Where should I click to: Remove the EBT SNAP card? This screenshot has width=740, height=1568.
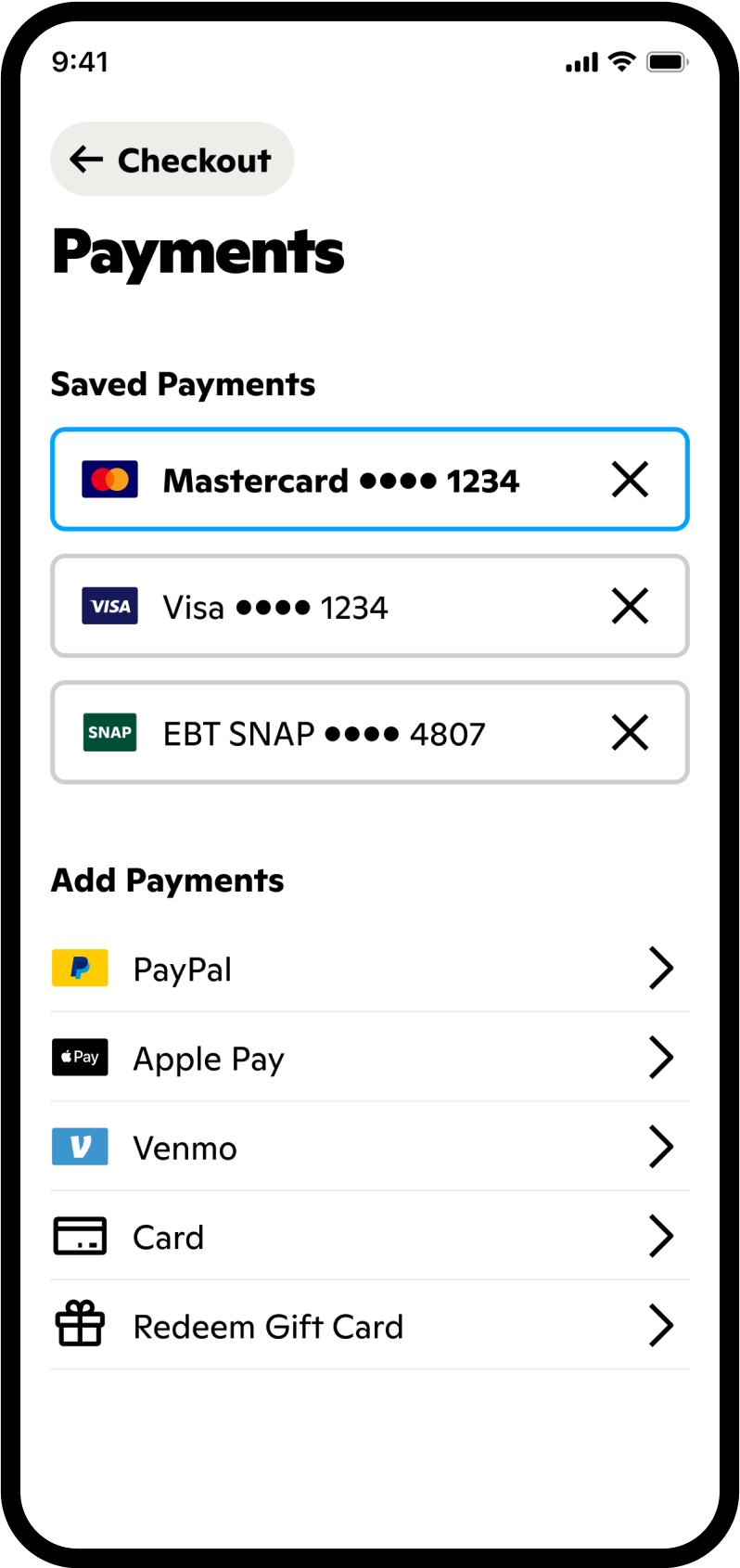(630, 733)
